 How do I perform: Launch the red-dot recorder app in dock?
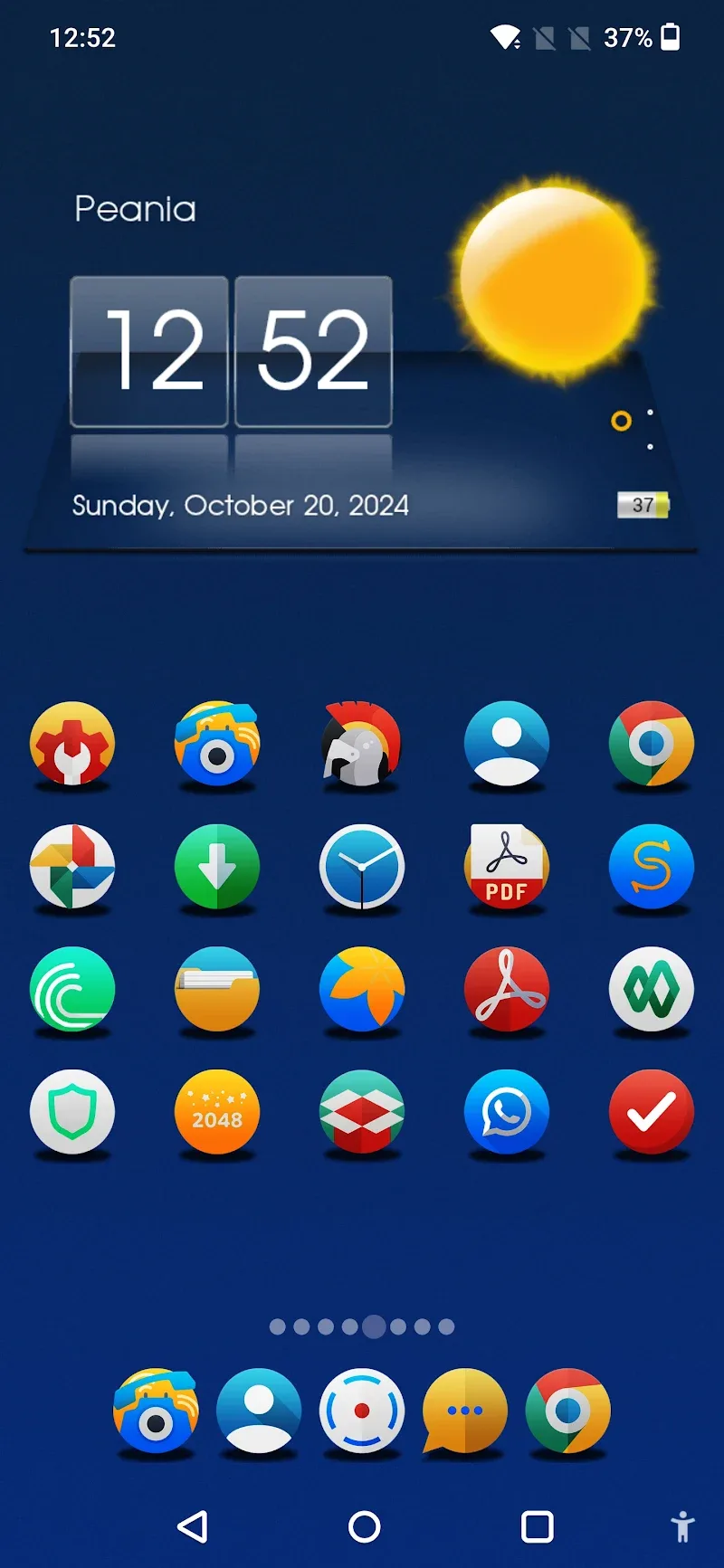(362, 1411)
